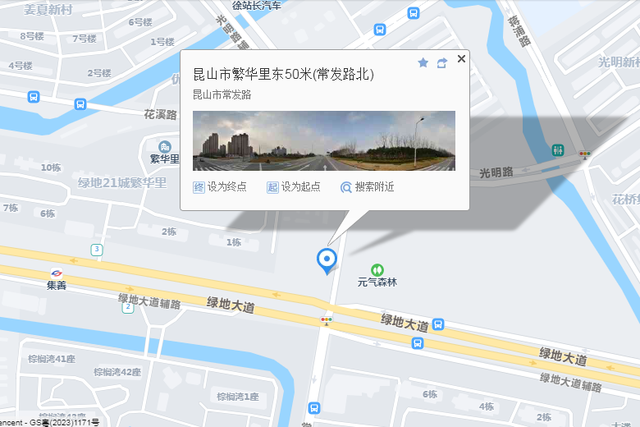Tap the blue location pin on the map
Image resolution: width=640 pixels, height=427 pixels.
coord(326,261)
